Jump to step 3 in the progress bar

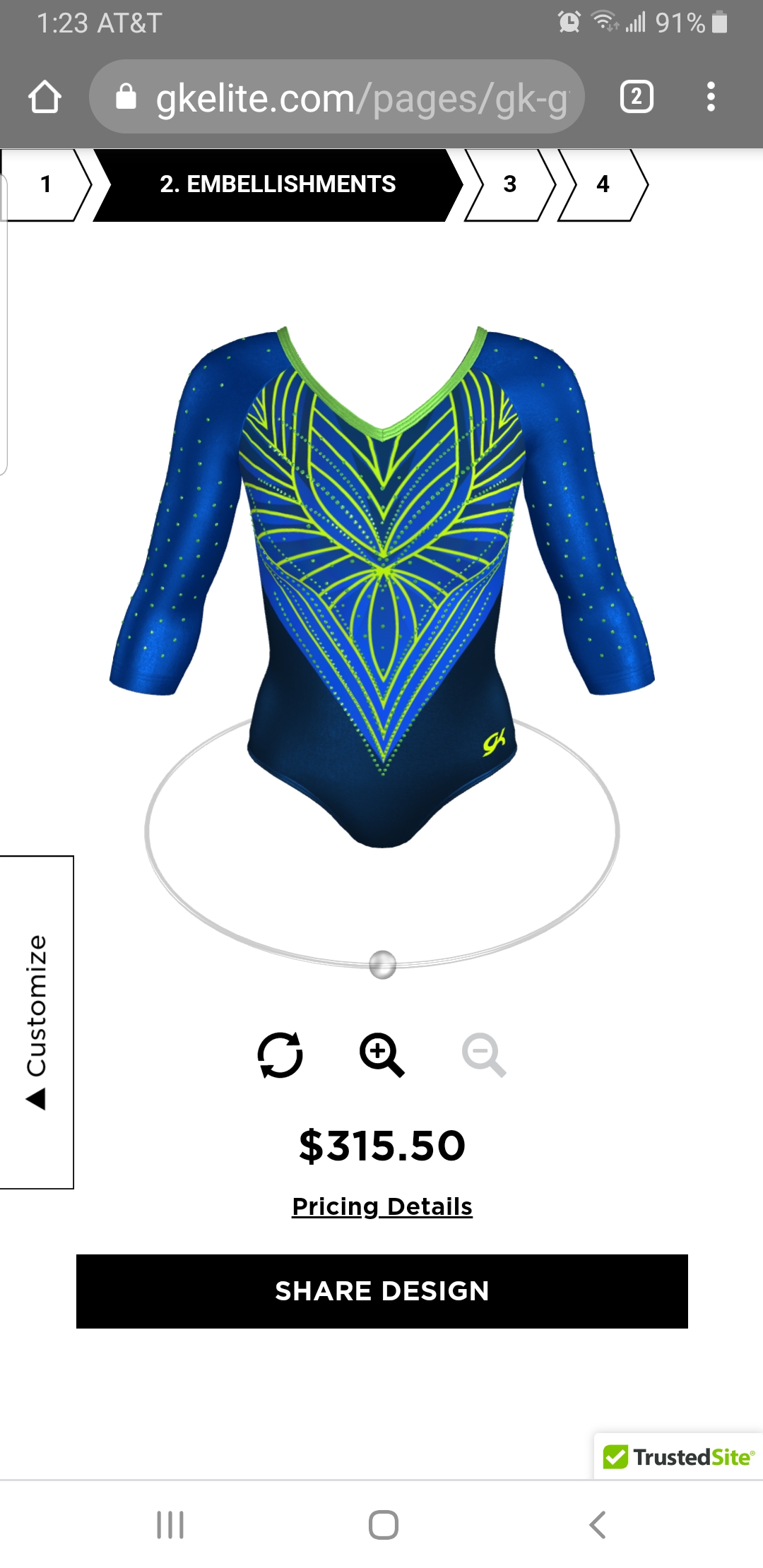(509, 184)
